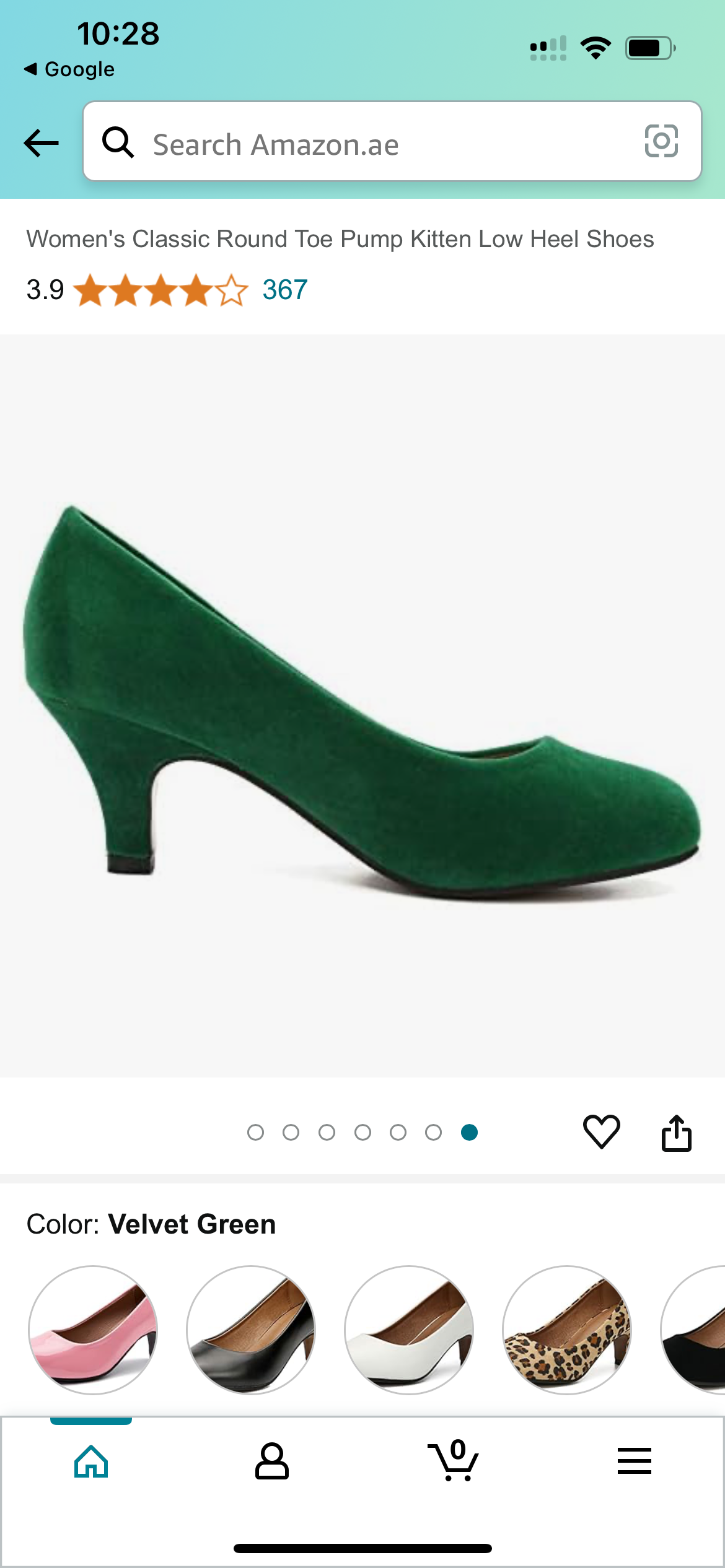Switch to the Home tab

pyautogui.click(x=91, y=1461)
